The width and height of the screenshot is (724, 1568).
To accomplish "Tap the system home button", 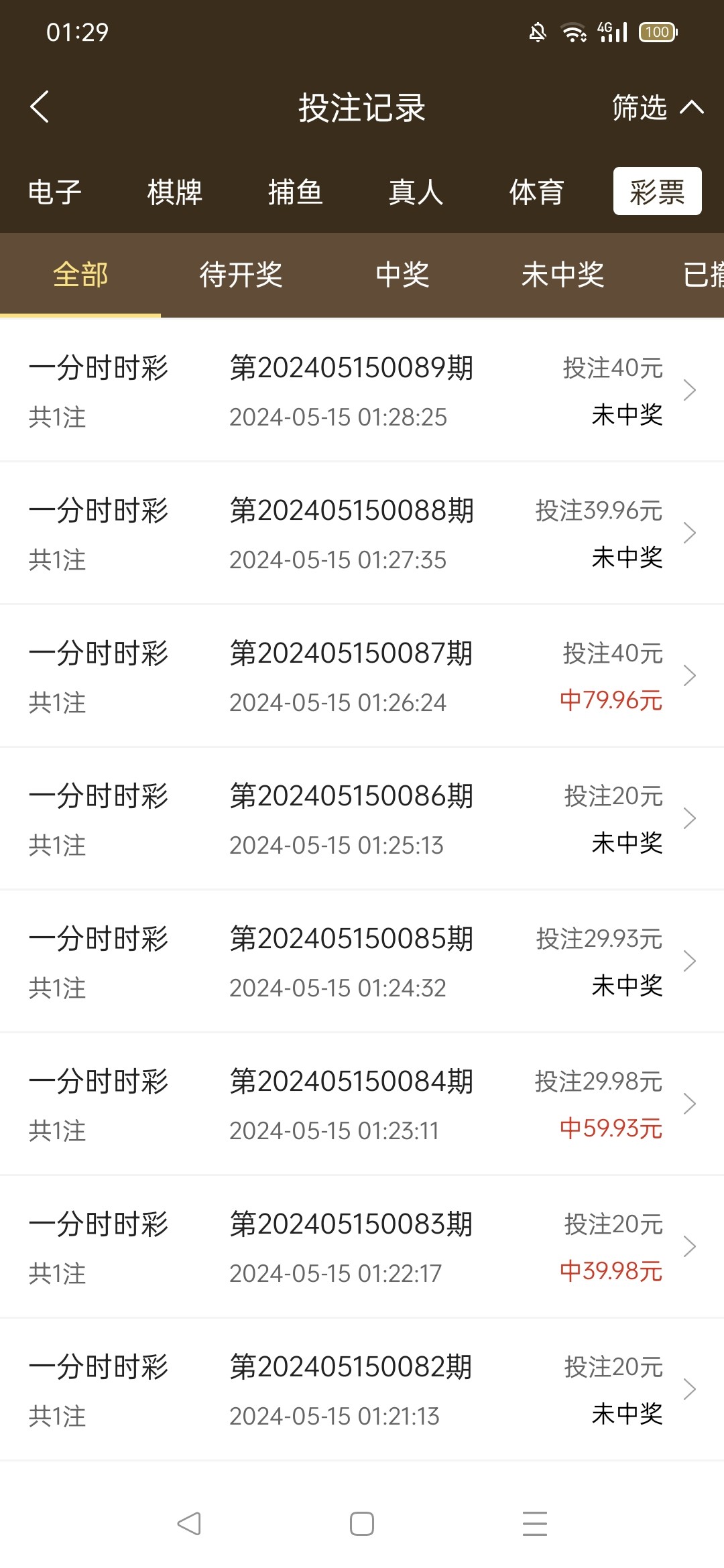I will click(362, 1524).
